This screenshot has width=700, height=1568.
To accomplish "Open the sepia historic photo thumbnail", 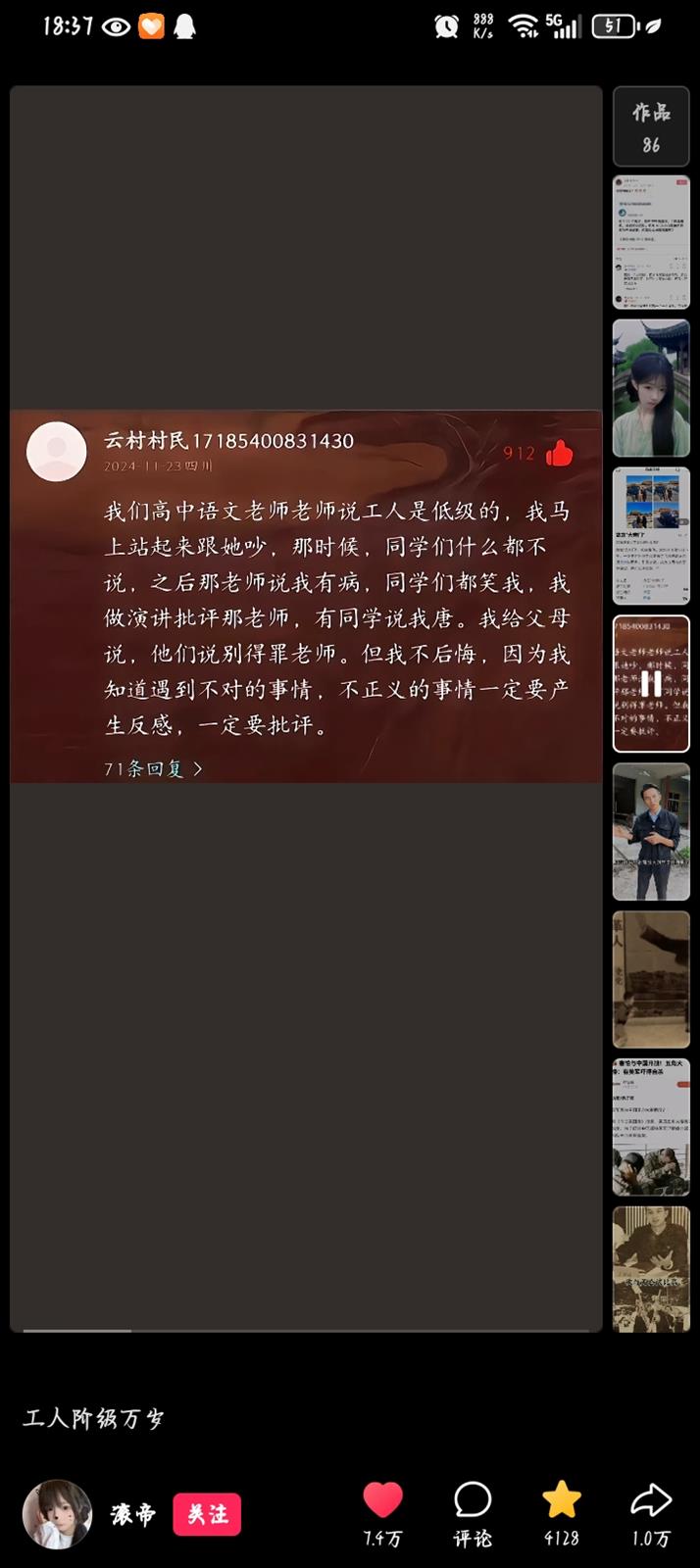I will point(651,979).
